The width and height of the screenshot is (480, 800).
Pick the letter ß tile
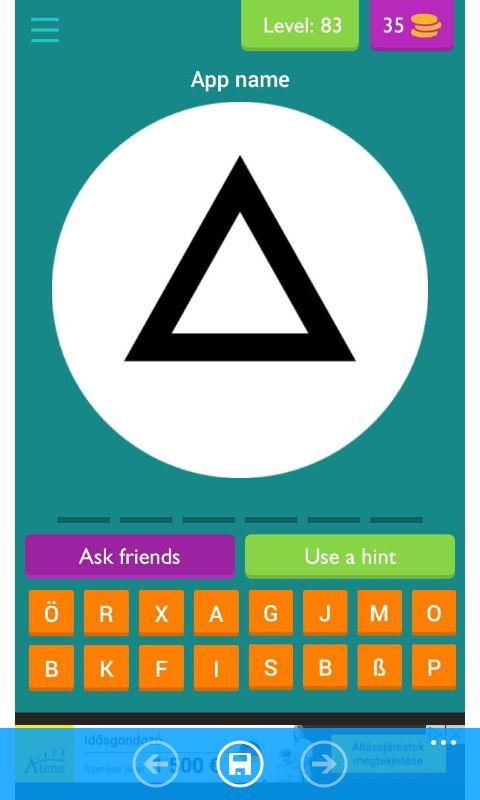pyautogui.click(x=380, y=668)
